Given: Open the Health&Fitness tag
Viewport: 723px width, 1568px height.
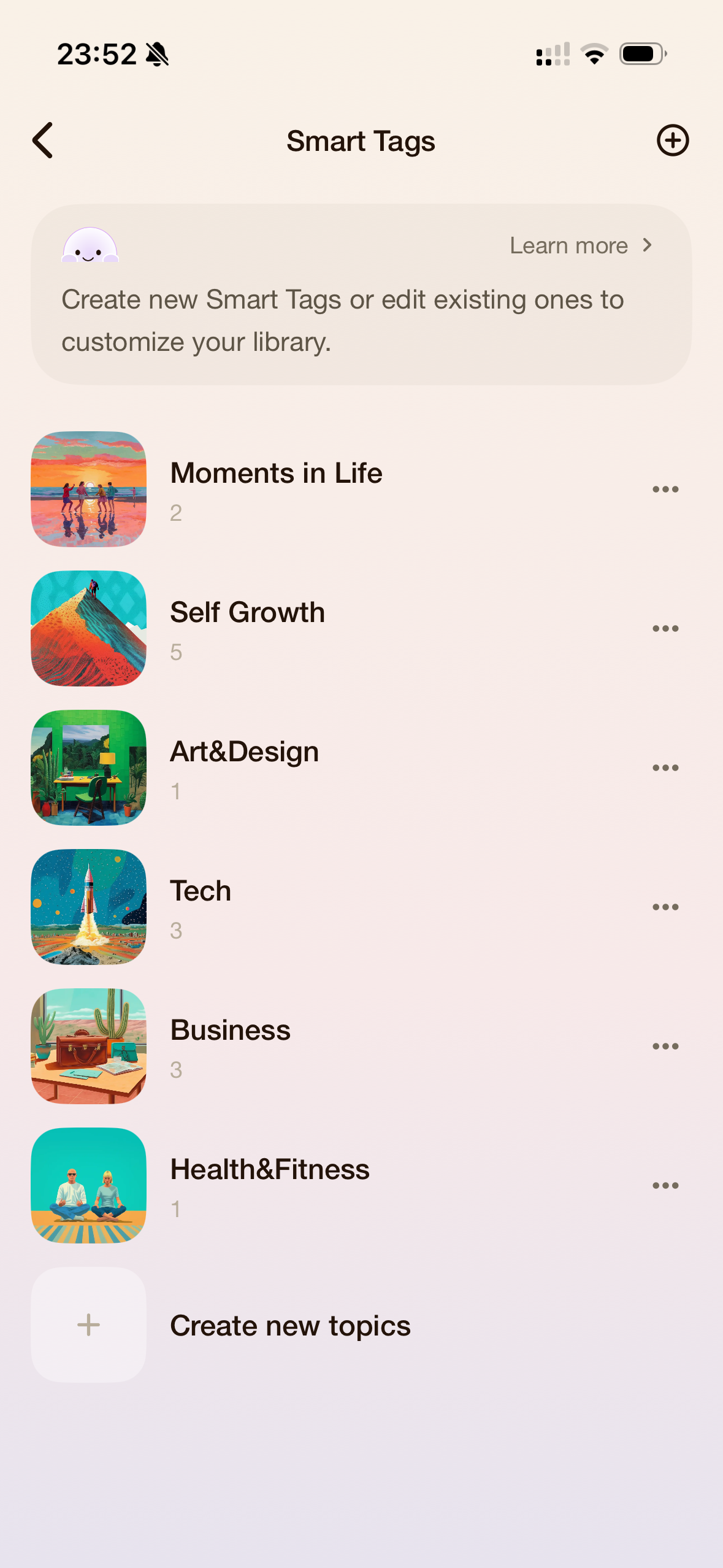Looking at the screenshot, I should pyautogui.click(x=270, y=1185).
